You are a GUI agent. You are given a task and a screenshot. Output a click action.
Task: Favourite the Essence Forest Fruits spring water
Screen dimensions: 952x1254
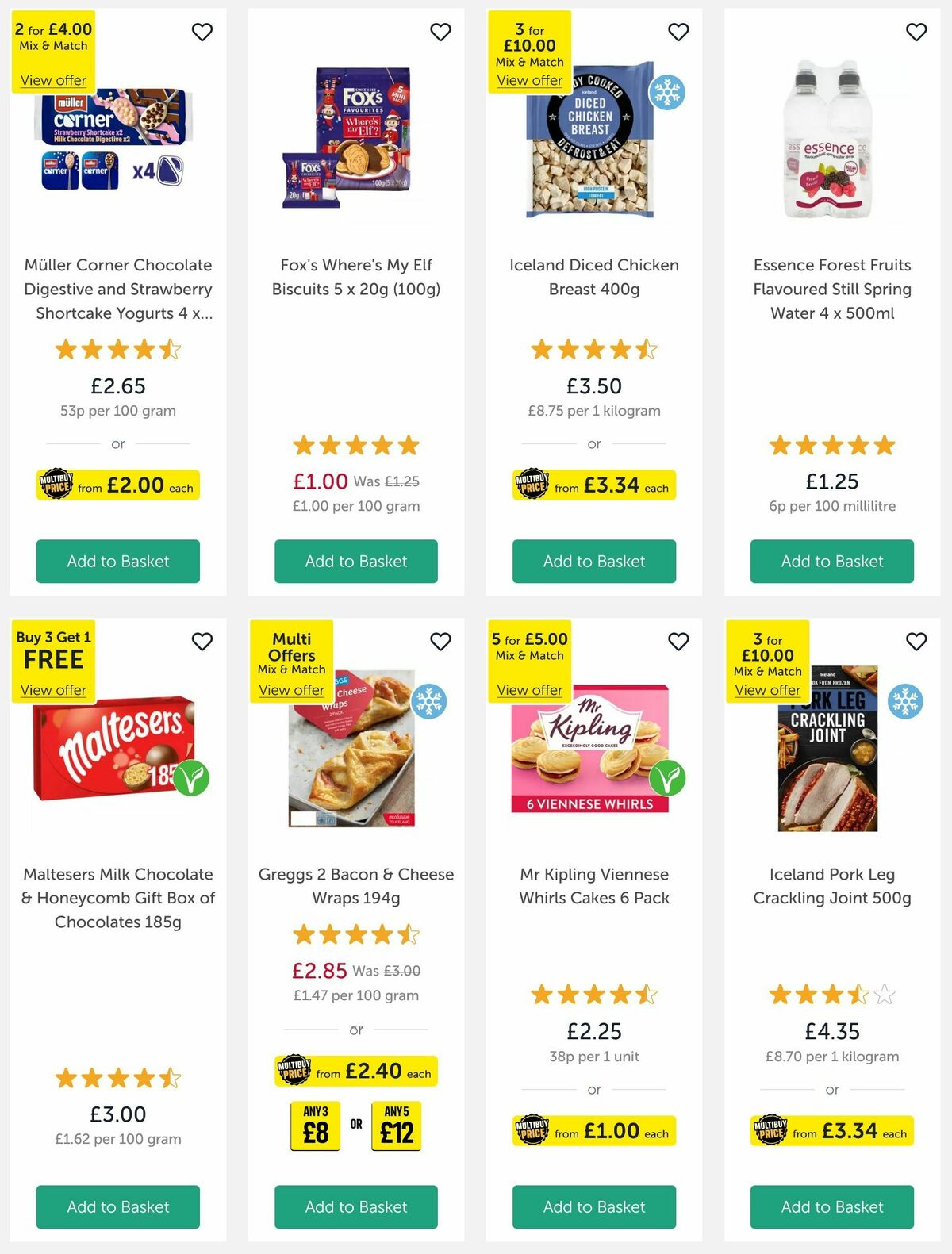click(916, 32)
